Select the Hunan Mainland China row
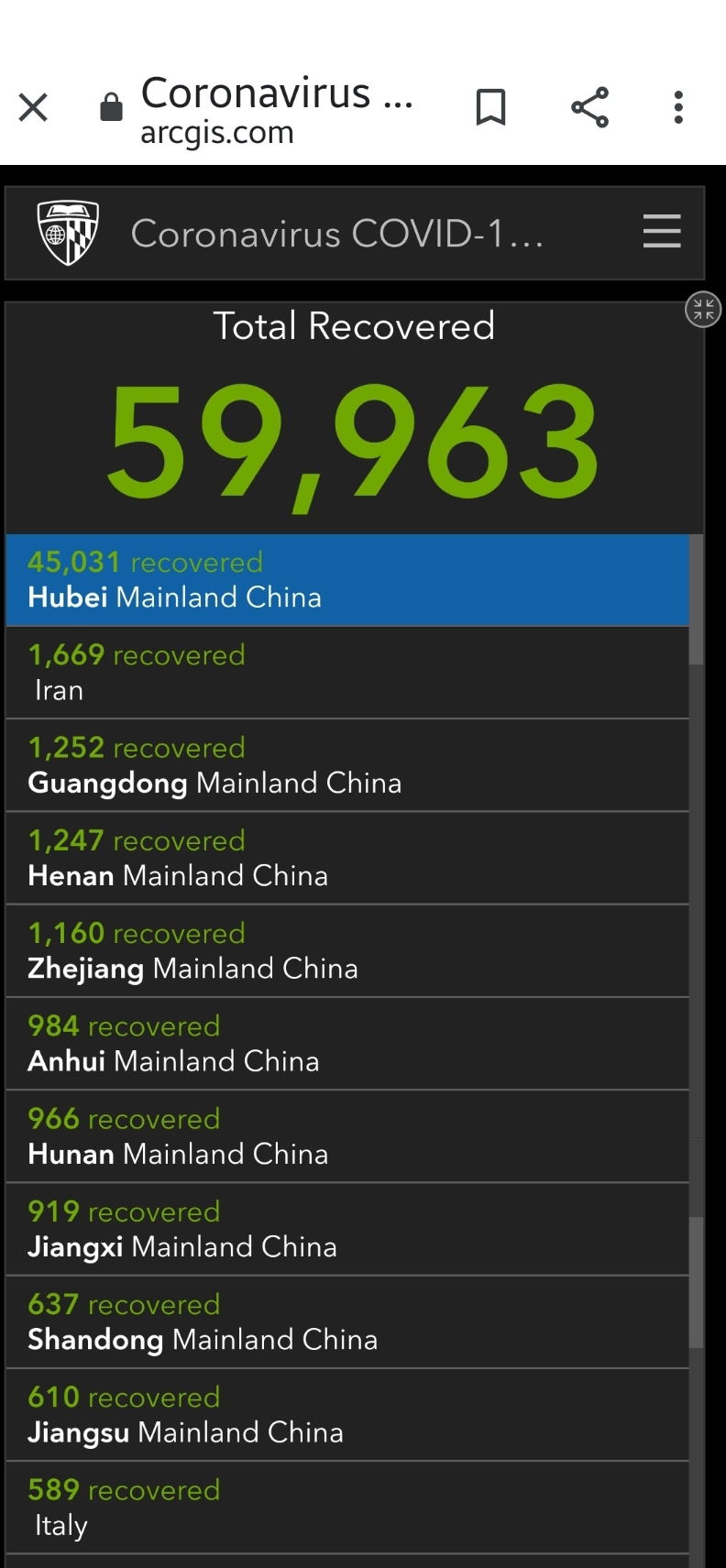This screenshot has width=726, height=1568. (x=347, y=1136)
